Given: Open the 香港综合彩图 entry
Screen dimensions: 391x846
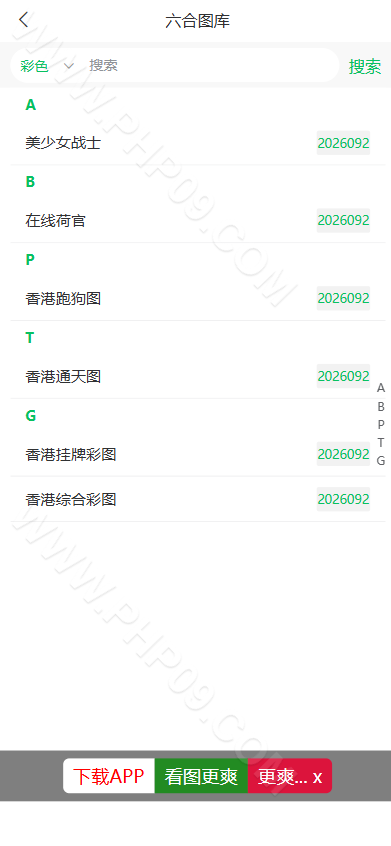Looking at the screenshot, I should [x=198, y=499].
